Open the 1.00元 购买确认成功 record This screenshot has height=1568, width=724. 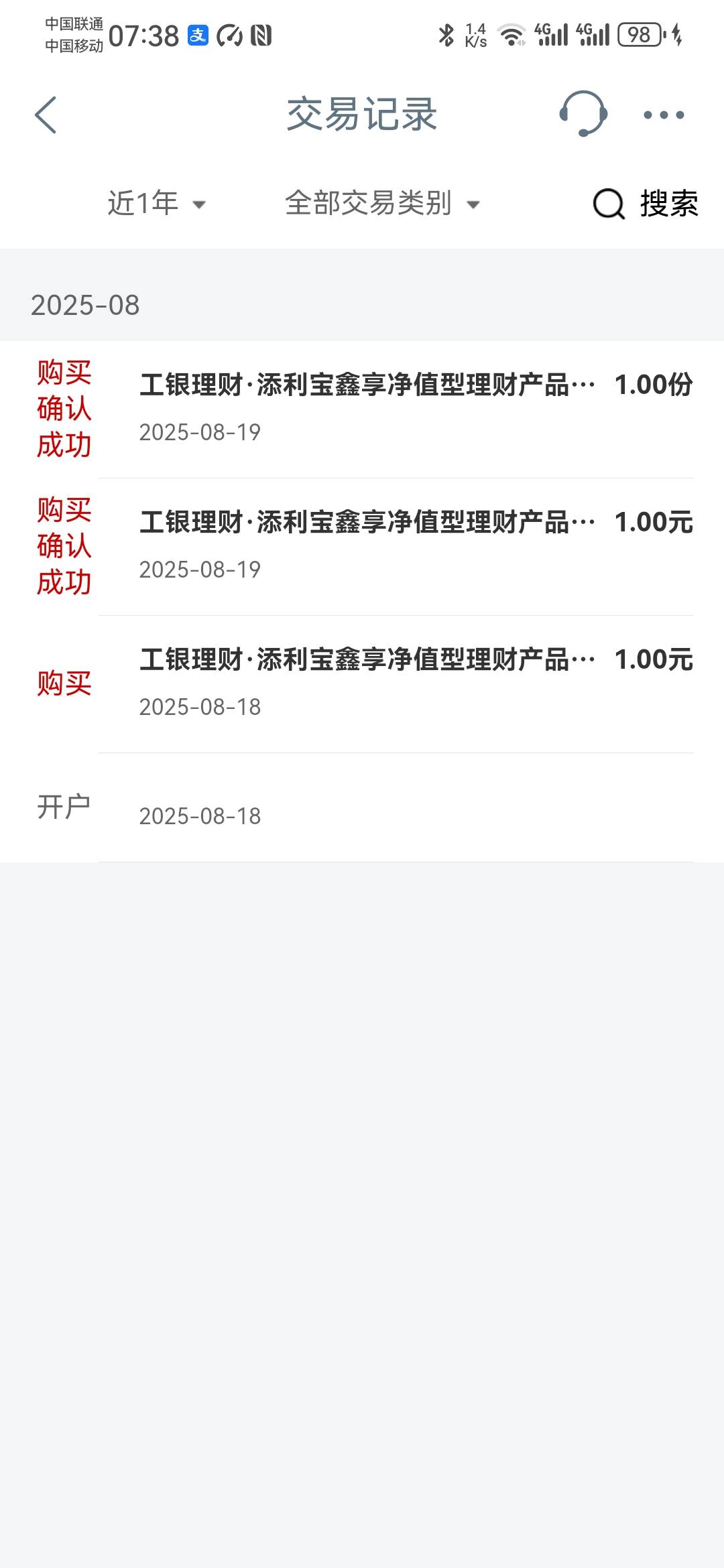click(362, 547)
